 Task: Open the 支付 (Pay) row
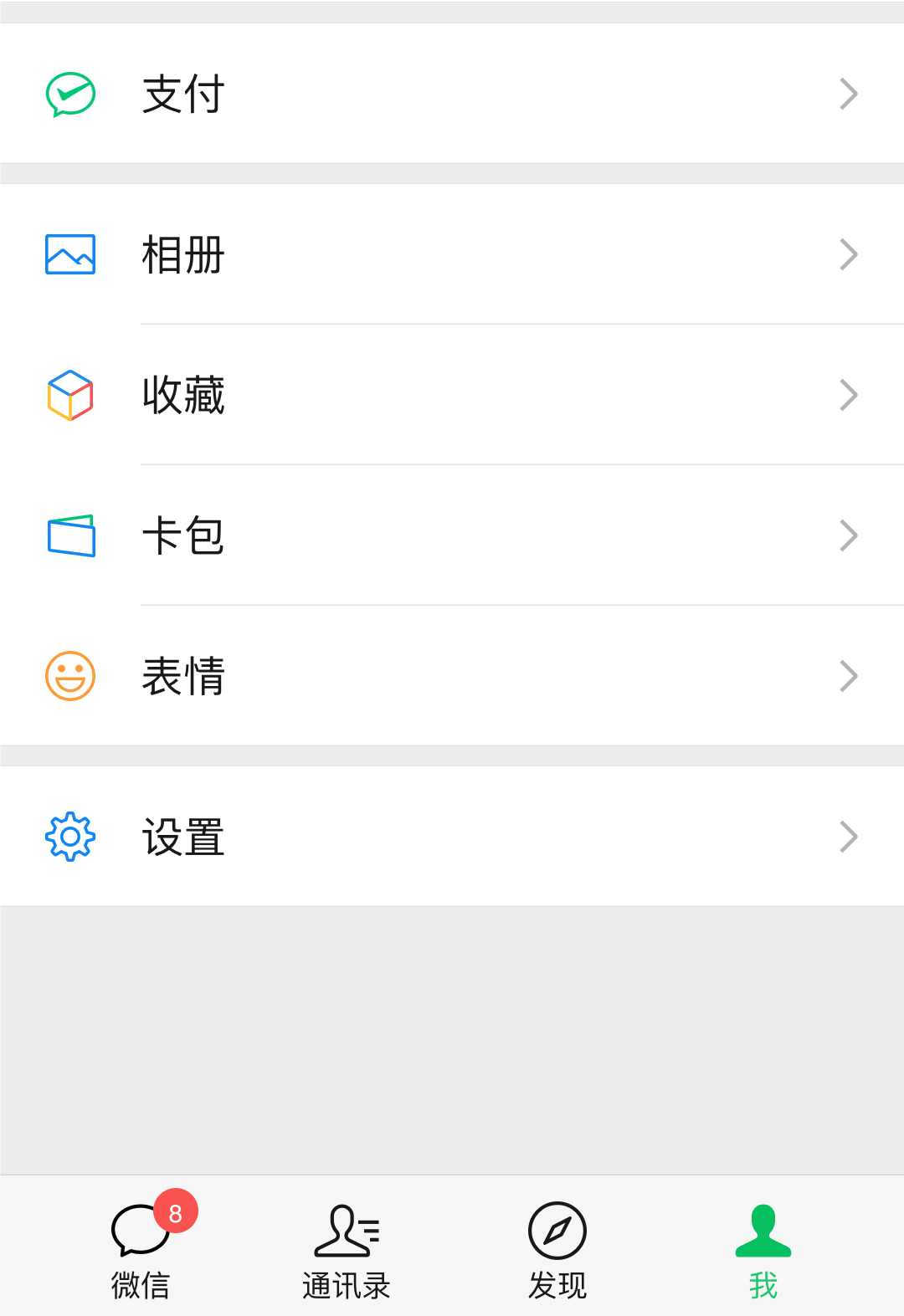(452, 94)
